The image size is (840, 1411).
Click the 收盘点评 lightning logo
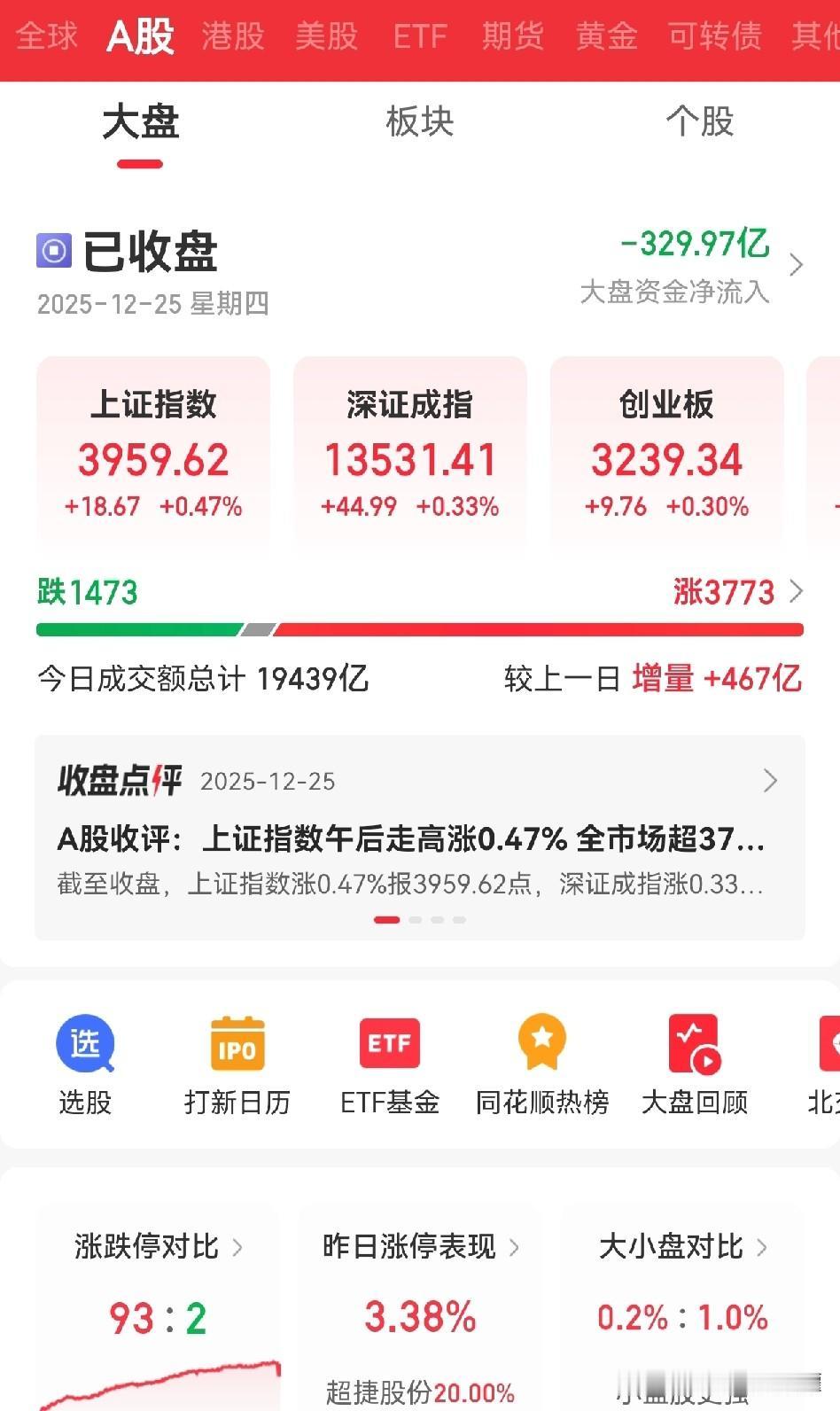coord(159,781)
